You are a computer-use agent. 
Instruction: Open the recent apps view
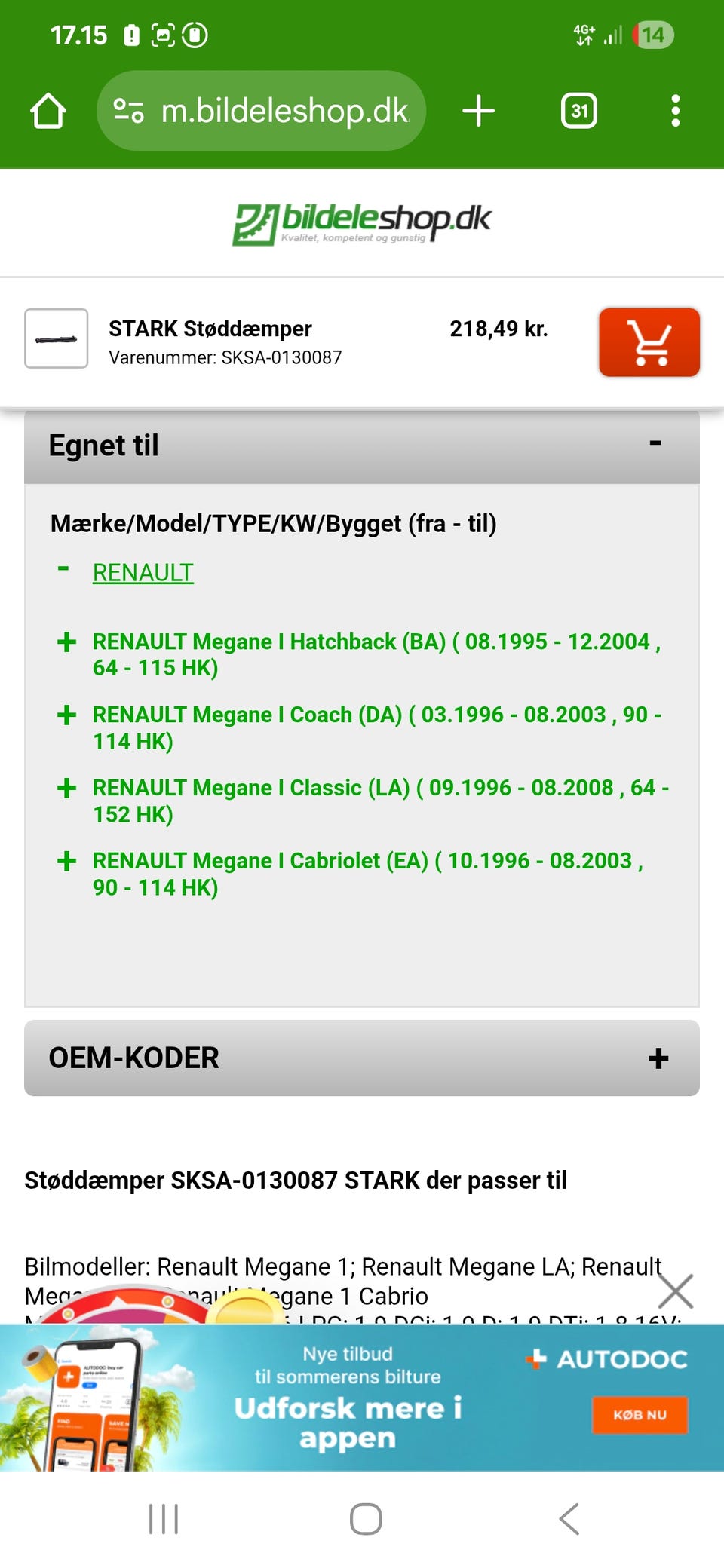pos(164,1518)
